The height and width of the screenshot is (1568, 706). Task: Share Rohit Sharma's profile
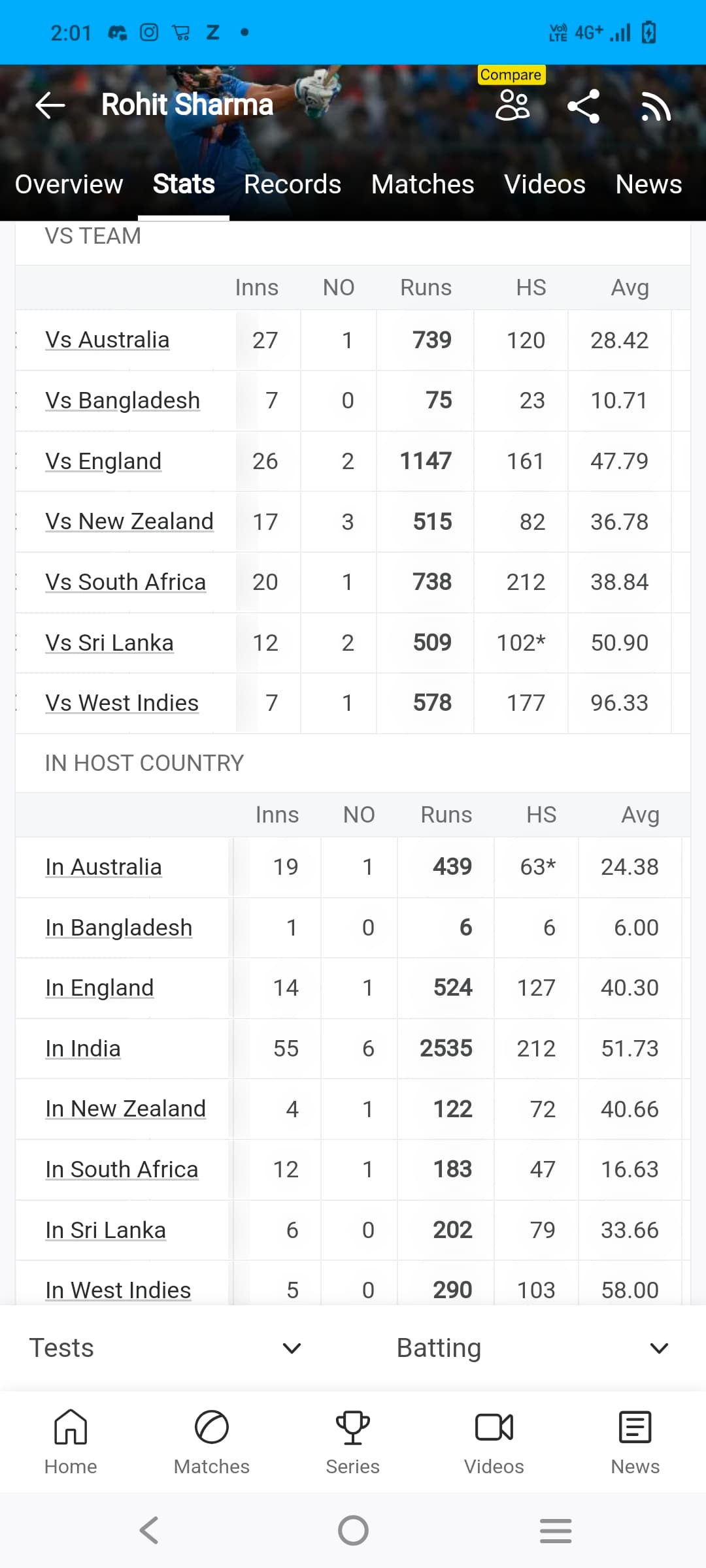tap(584, 106)
